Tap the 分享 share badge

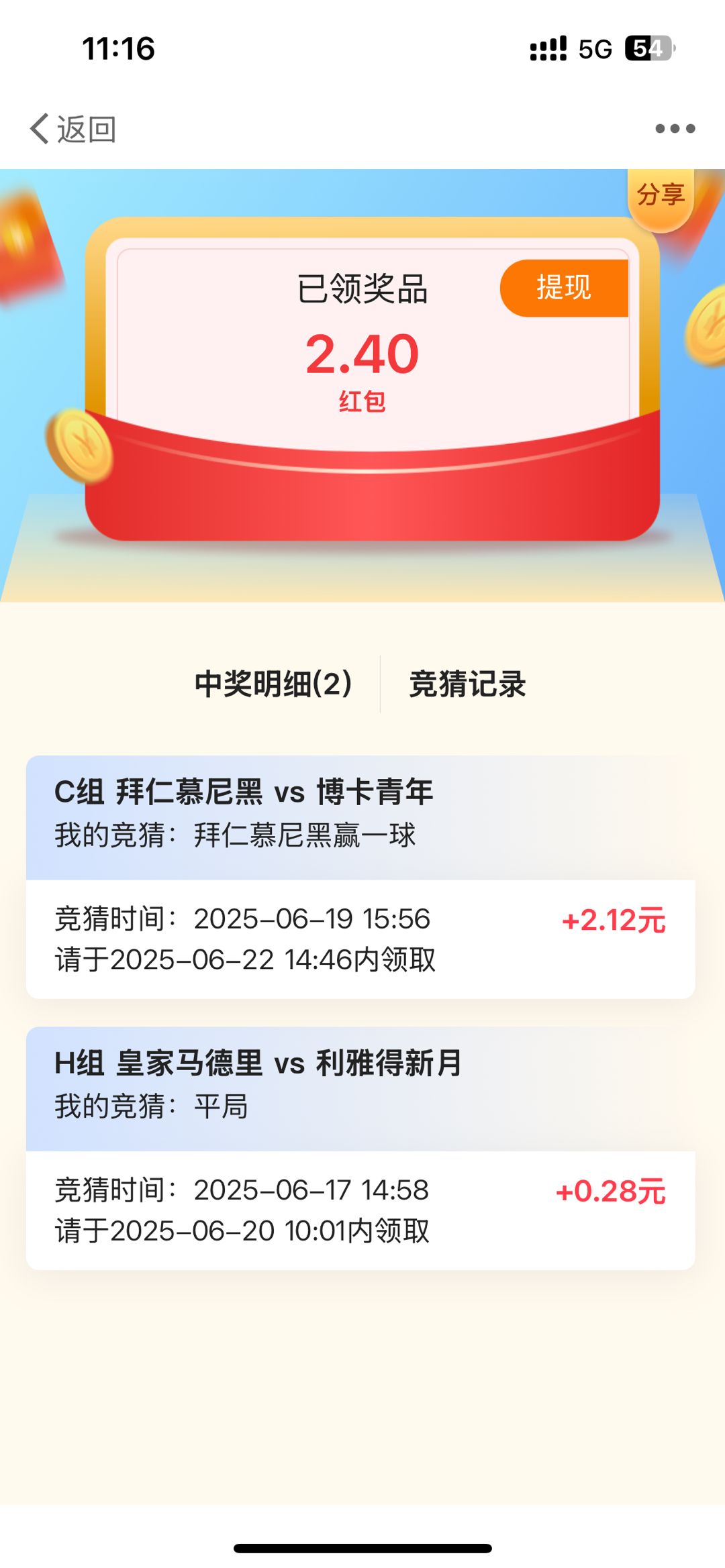pyautogui.click(x=661, y=196)
